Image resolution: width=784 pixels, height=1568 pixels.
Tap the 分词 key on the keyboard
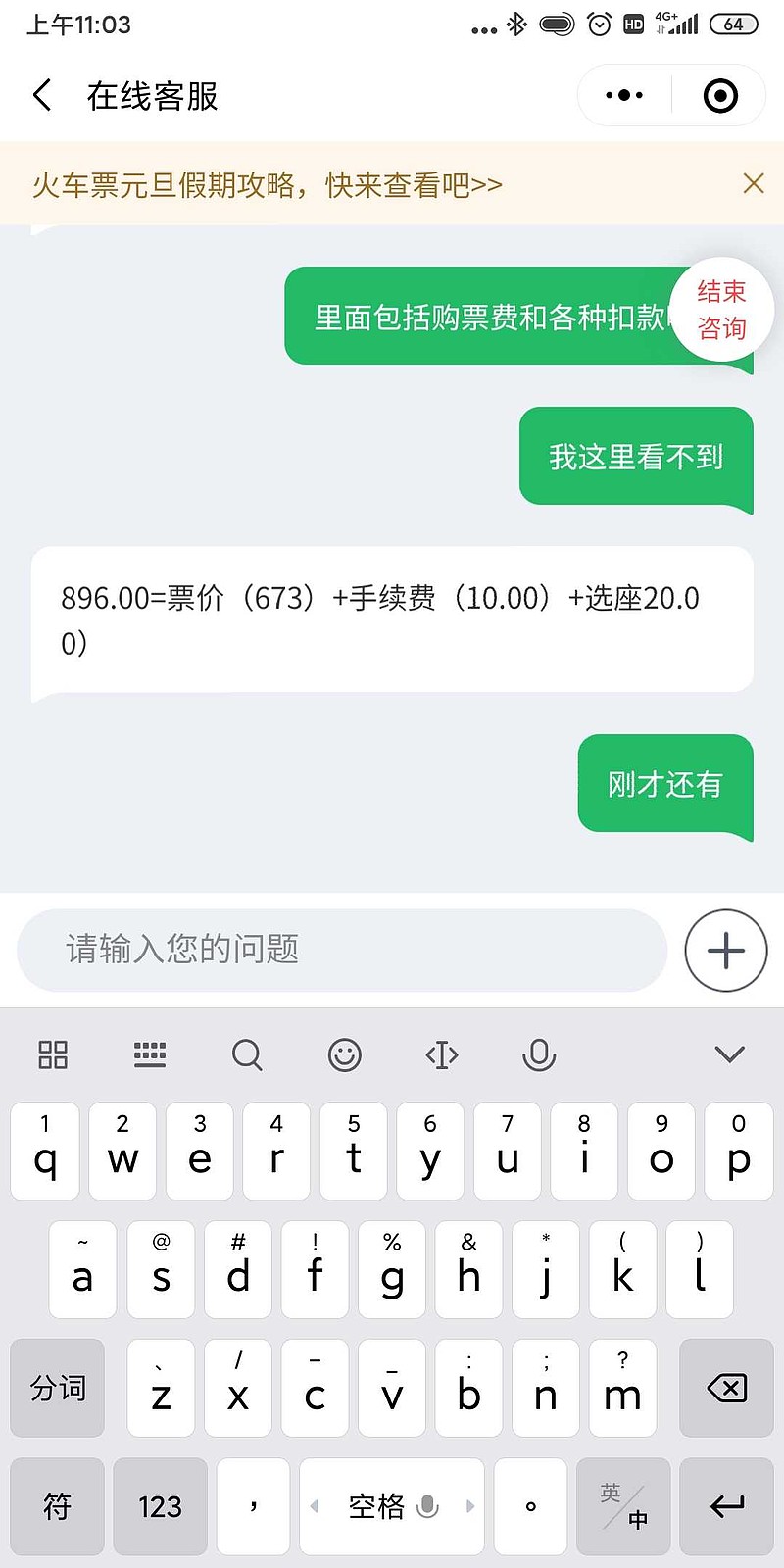click(x=56, y=1389)
